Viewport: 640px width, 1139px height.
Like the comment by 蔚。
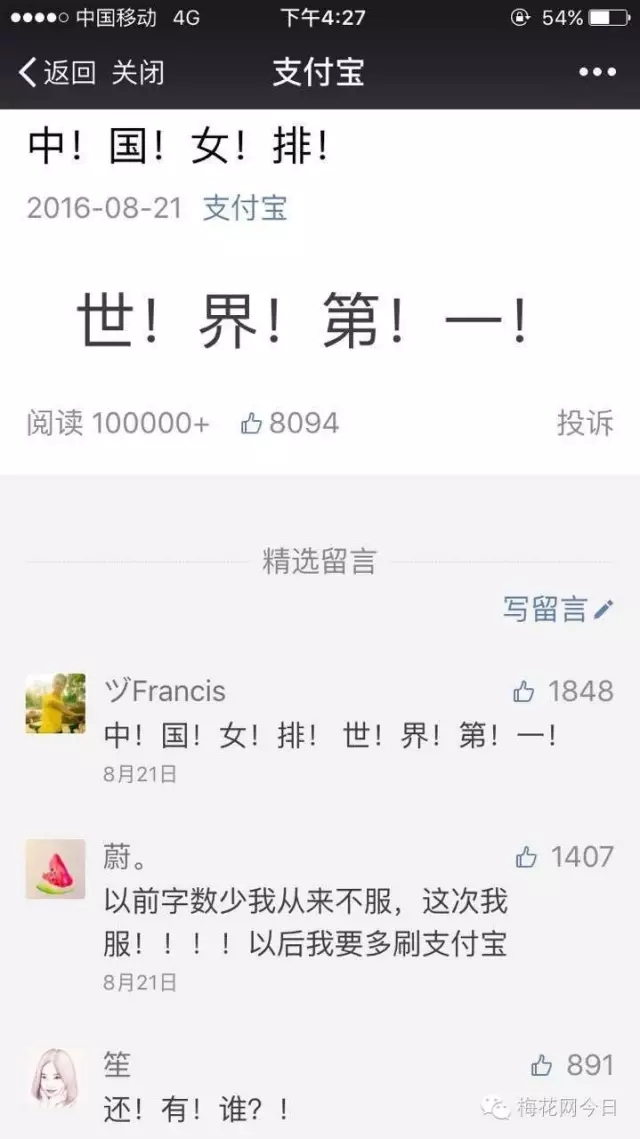526,857
